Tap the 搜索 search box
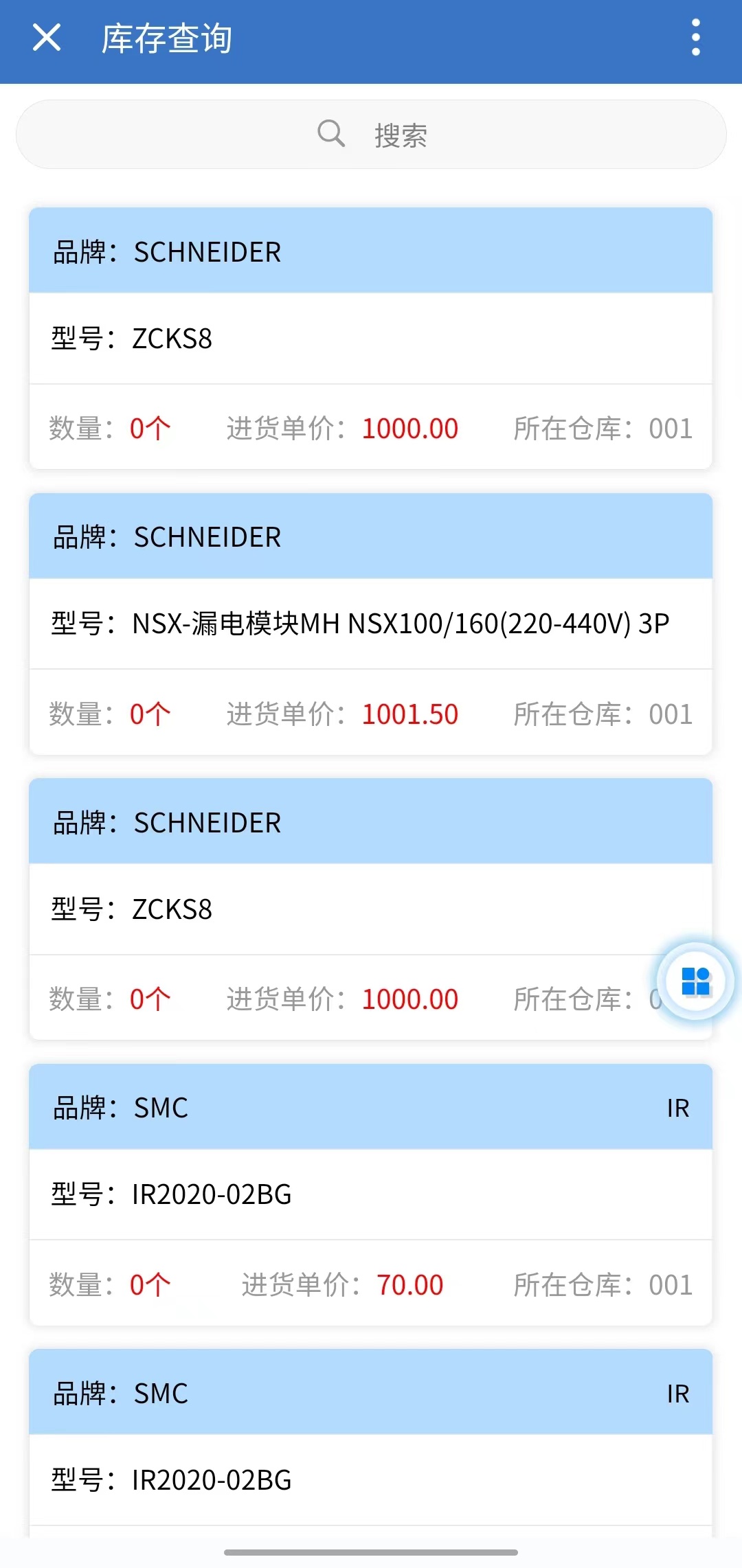Viewport: 742px width, 1568px height. [371, 135]
